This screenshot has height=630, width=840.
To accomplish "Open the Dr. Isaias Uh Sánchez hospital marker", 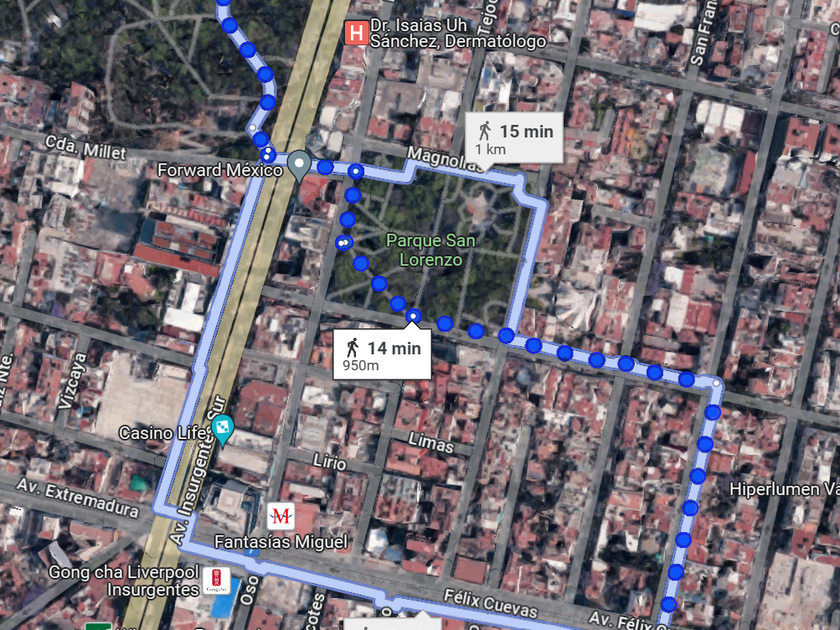I will [x=356, y=33].
